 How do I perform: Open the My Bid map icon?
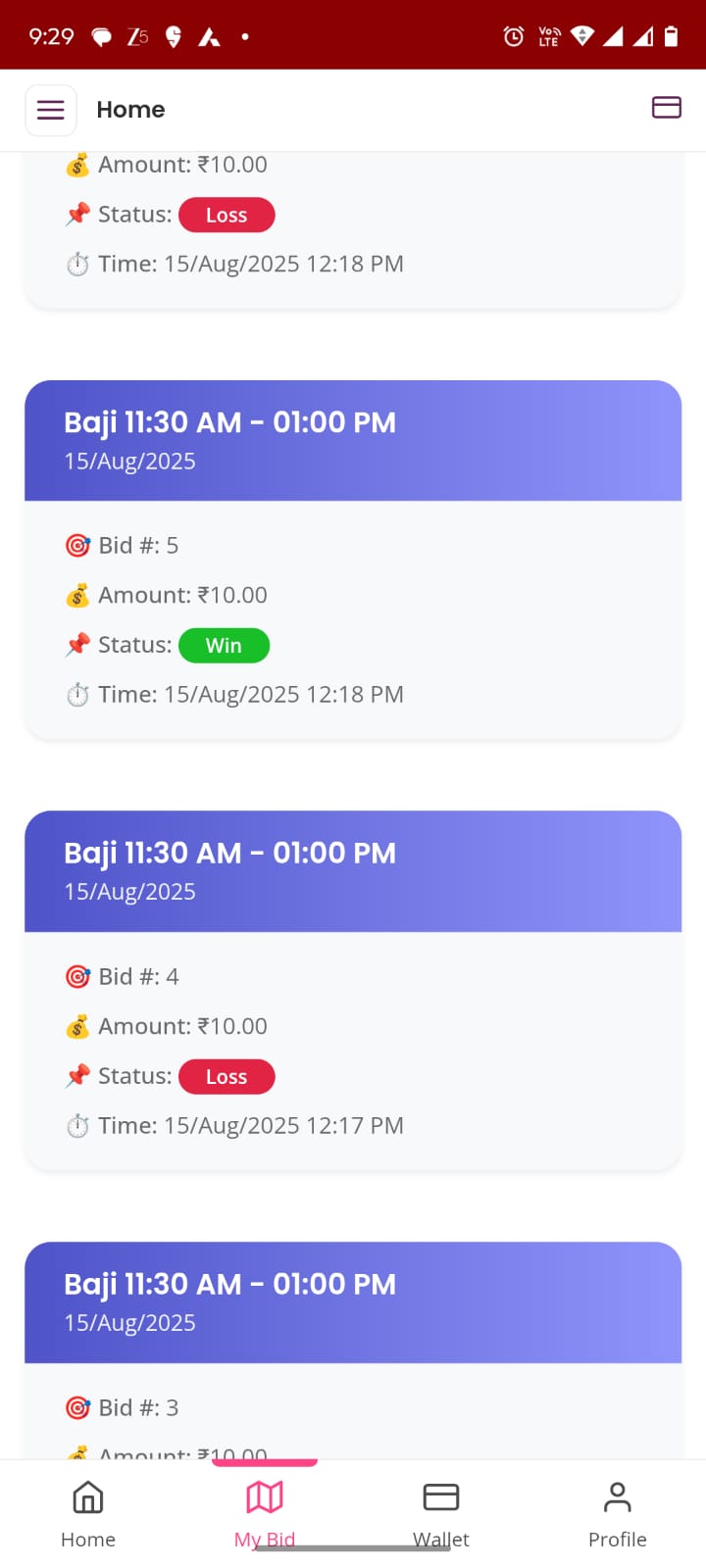point(264,1497)
